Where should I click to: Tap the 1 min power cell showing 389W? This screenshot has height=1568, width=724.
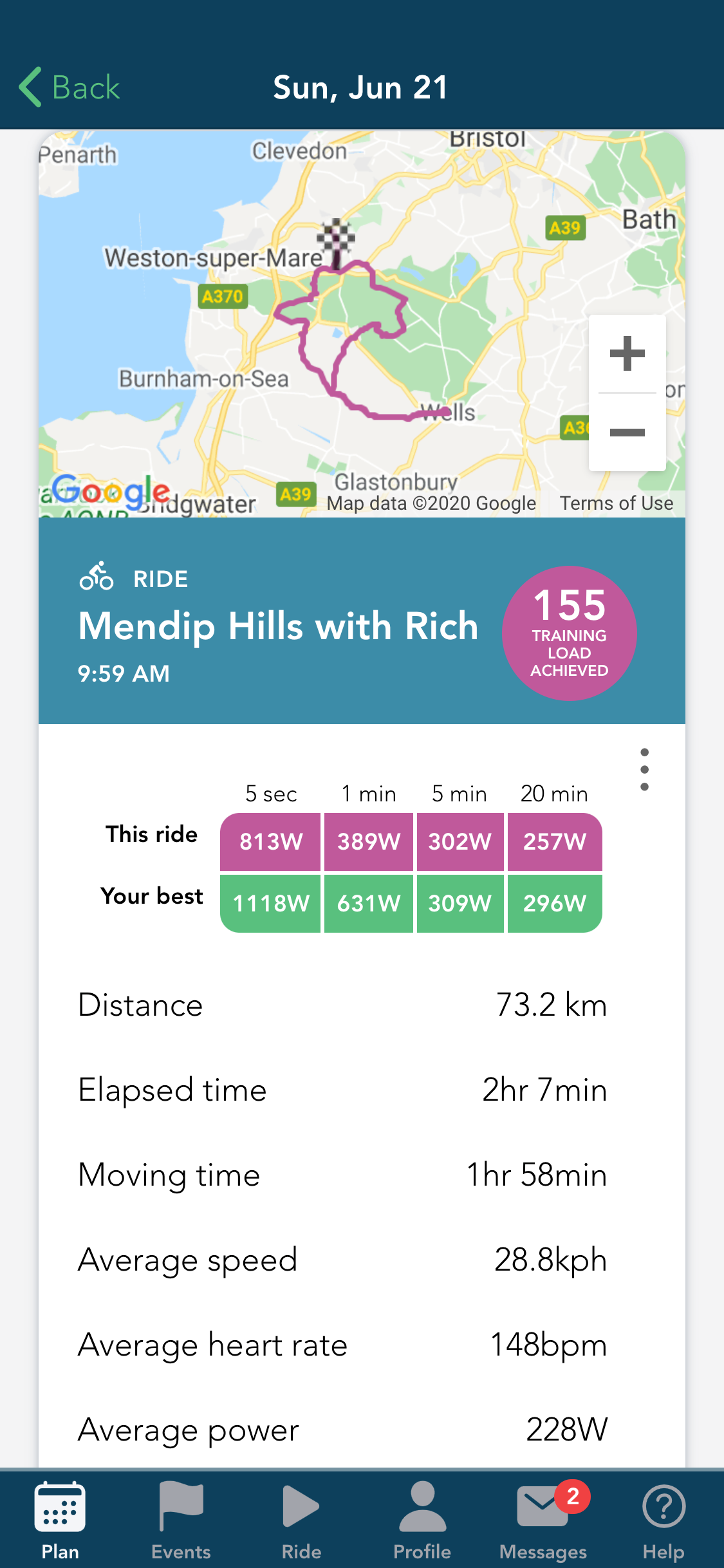(368, 841)
